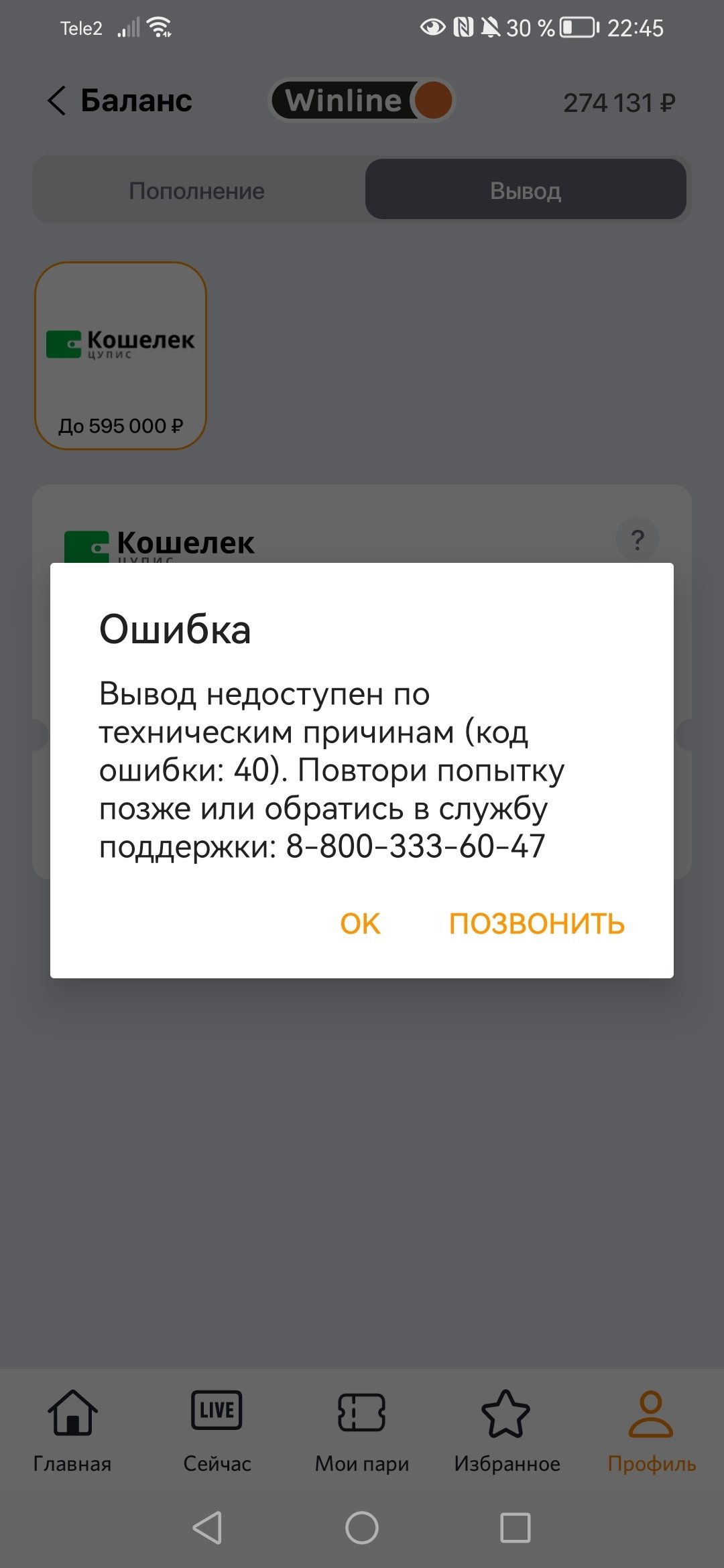The image size is (724, 1568).
Task: Dismiss the error dialog with OK
Action: click(x=360, y=923)
